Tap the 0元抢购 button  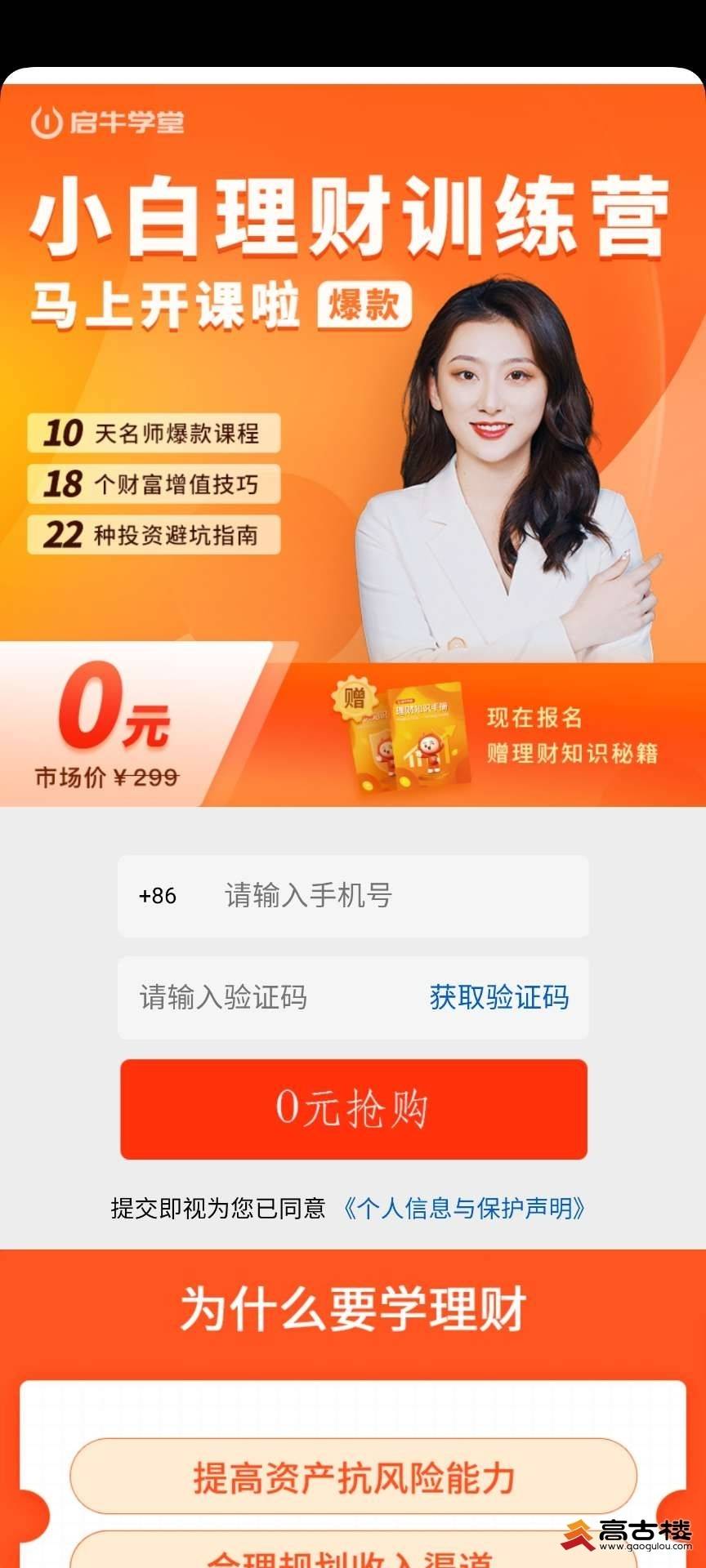click(353, 1109)
